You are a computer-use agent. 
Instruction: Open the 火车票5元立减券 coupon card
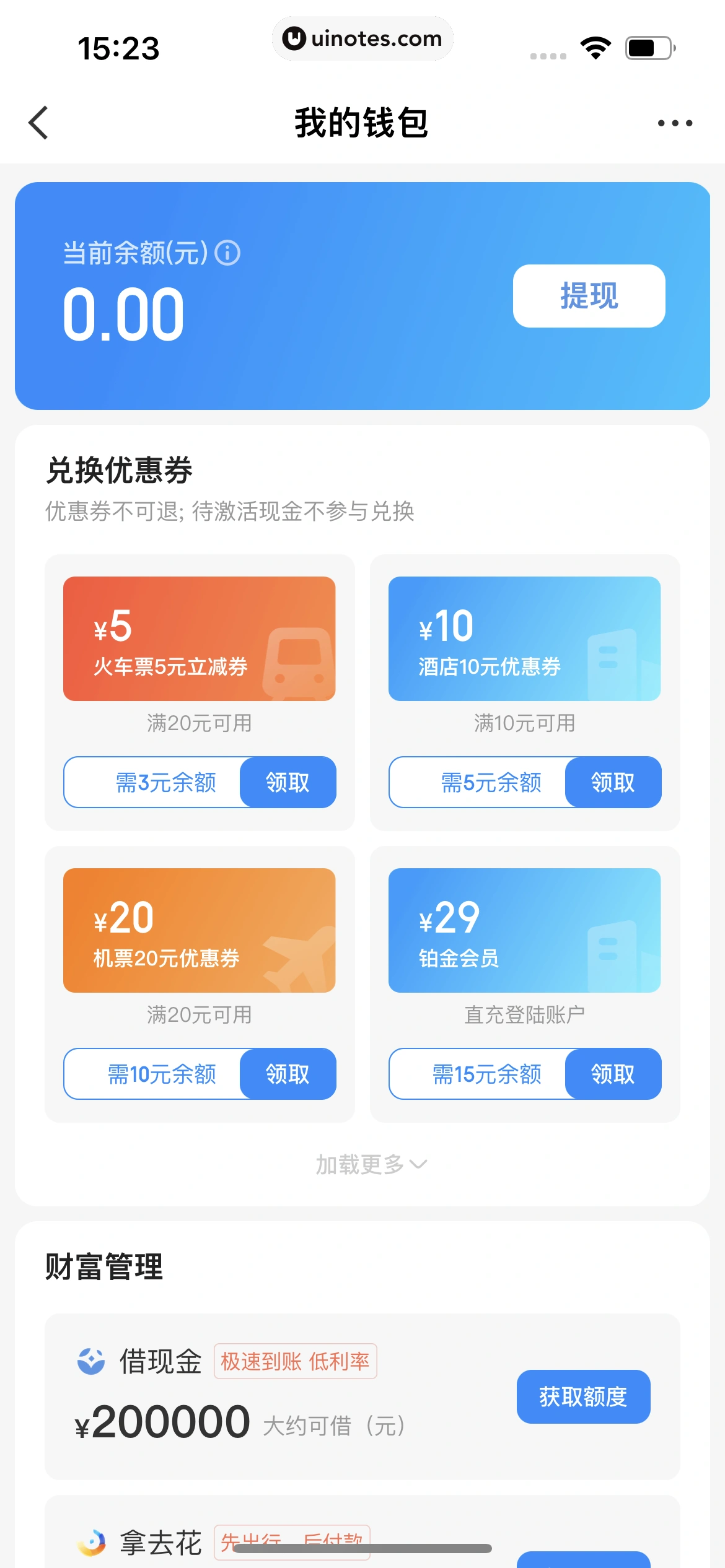pos(199,638)
